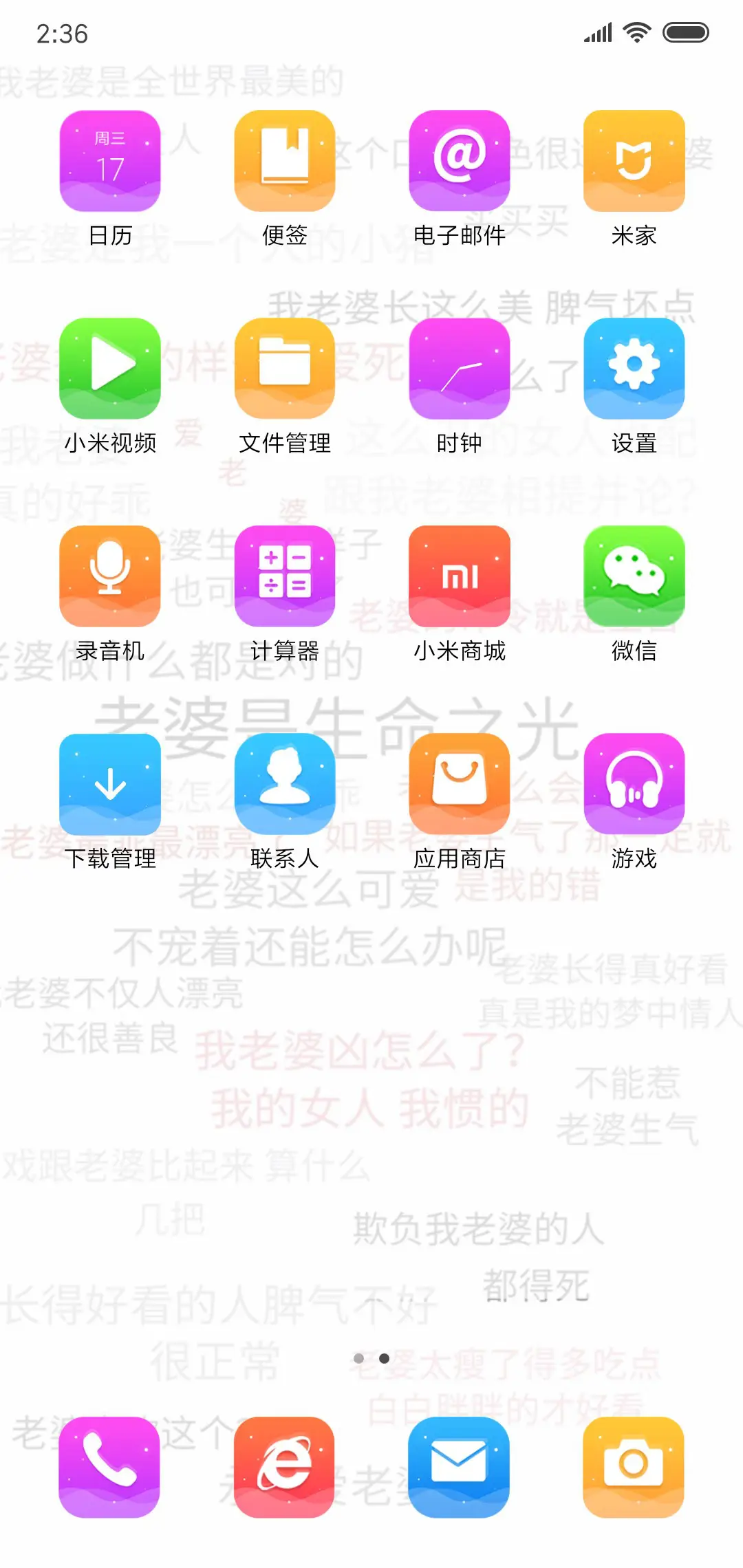Open the 时钟 clock app
Screen dimensions: 743x1568
pos(460,369)
